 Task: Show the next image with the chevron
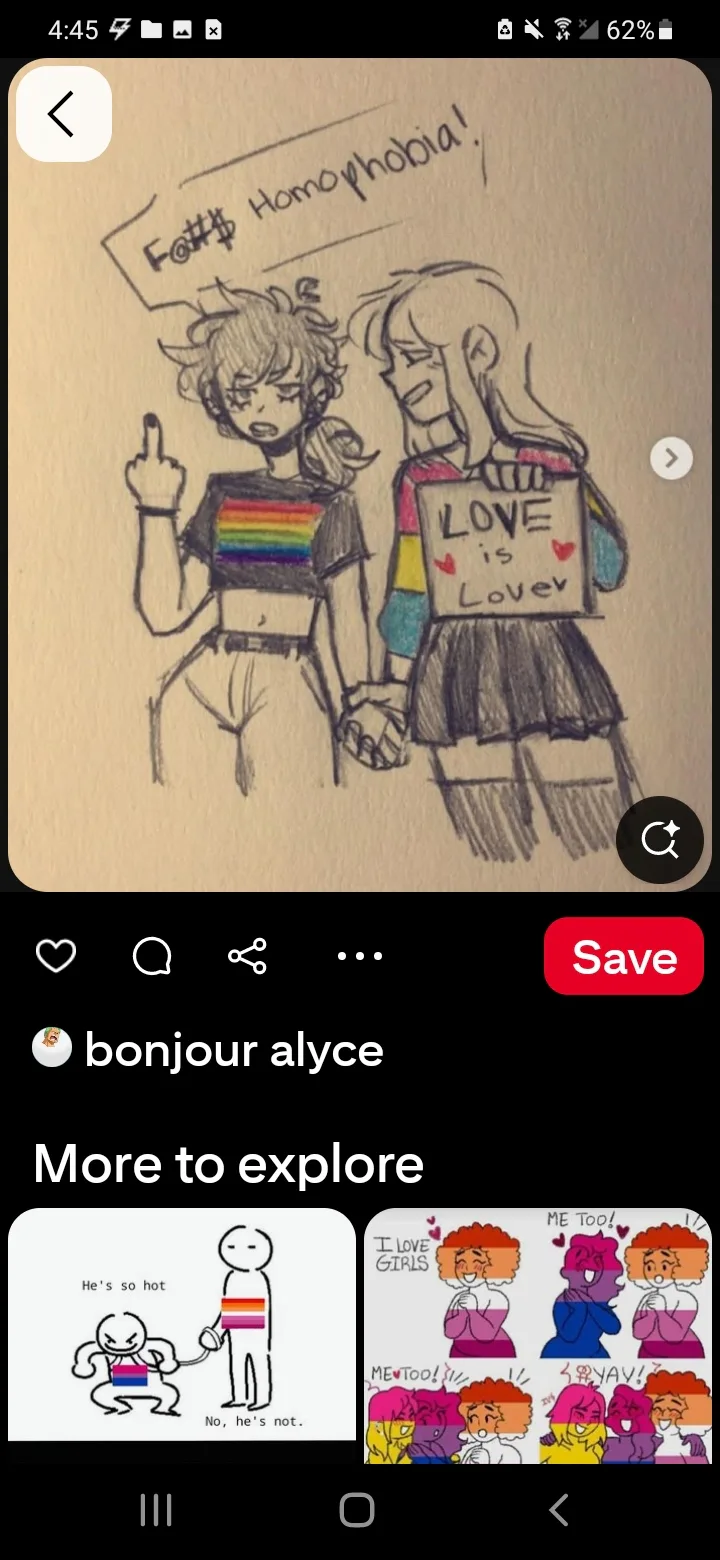click(671, 458)
